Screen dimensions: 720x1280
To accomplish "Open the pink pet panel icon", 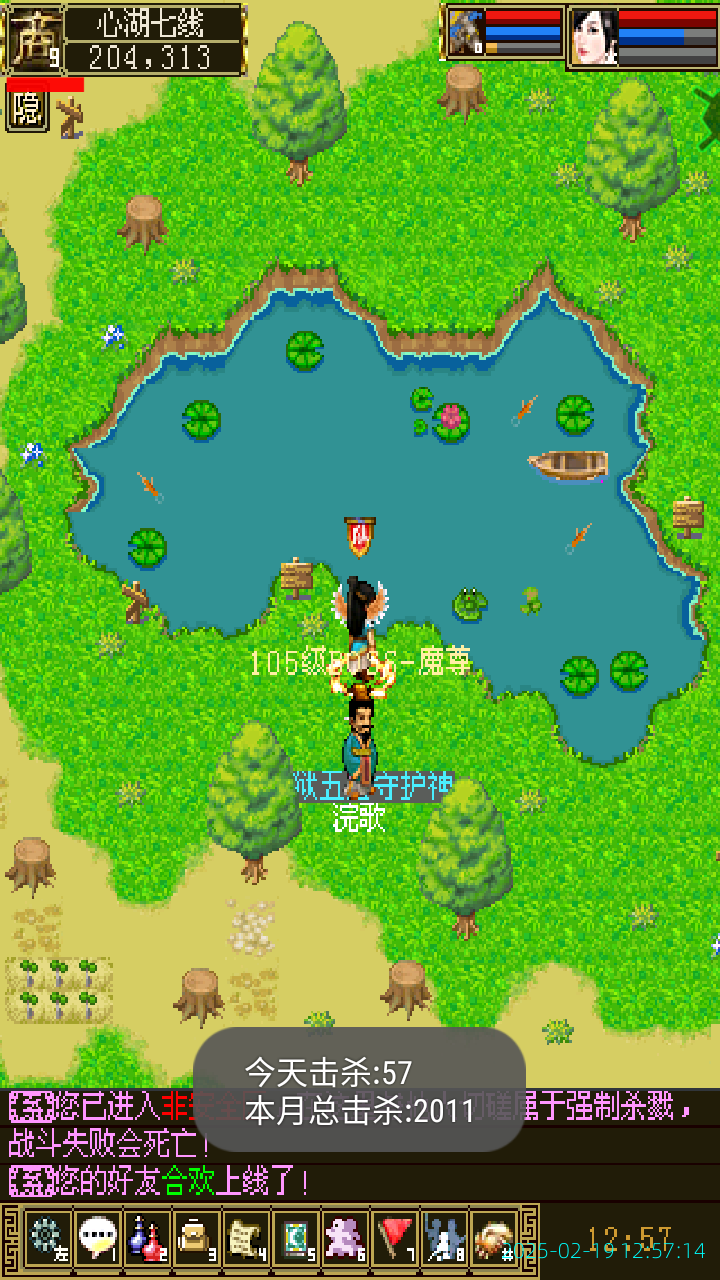I will [345, 1239].
